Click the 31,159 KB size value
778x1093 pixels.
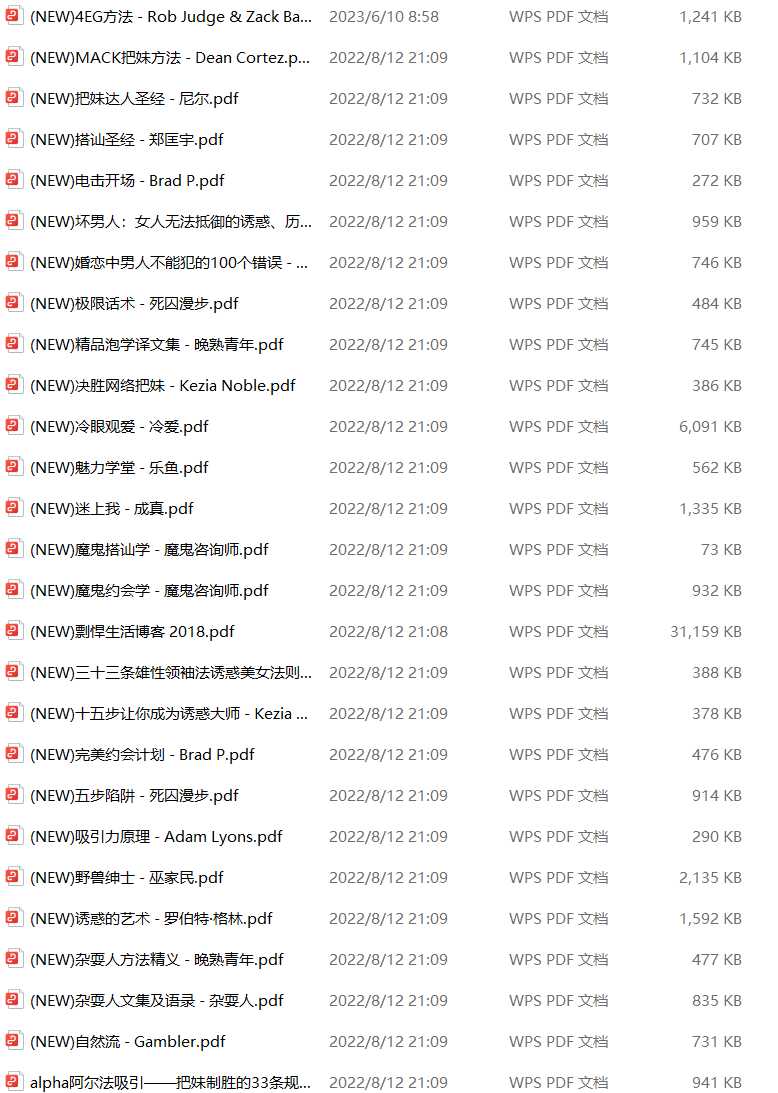pyautogui.click(x=708, y=630)
